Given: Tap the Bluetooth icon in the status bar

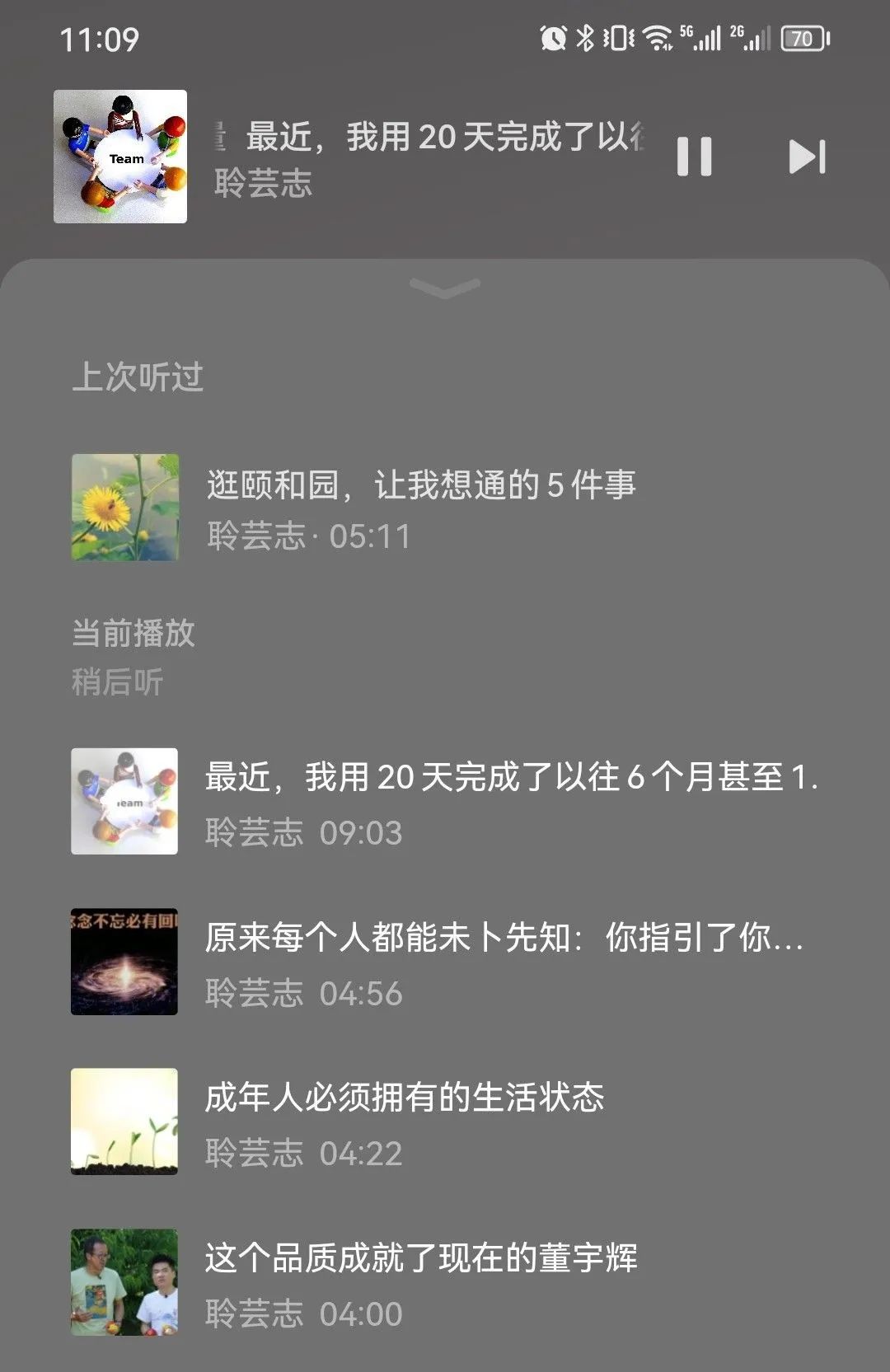Looking at the screenshot, I should click(x=588, y=37).
